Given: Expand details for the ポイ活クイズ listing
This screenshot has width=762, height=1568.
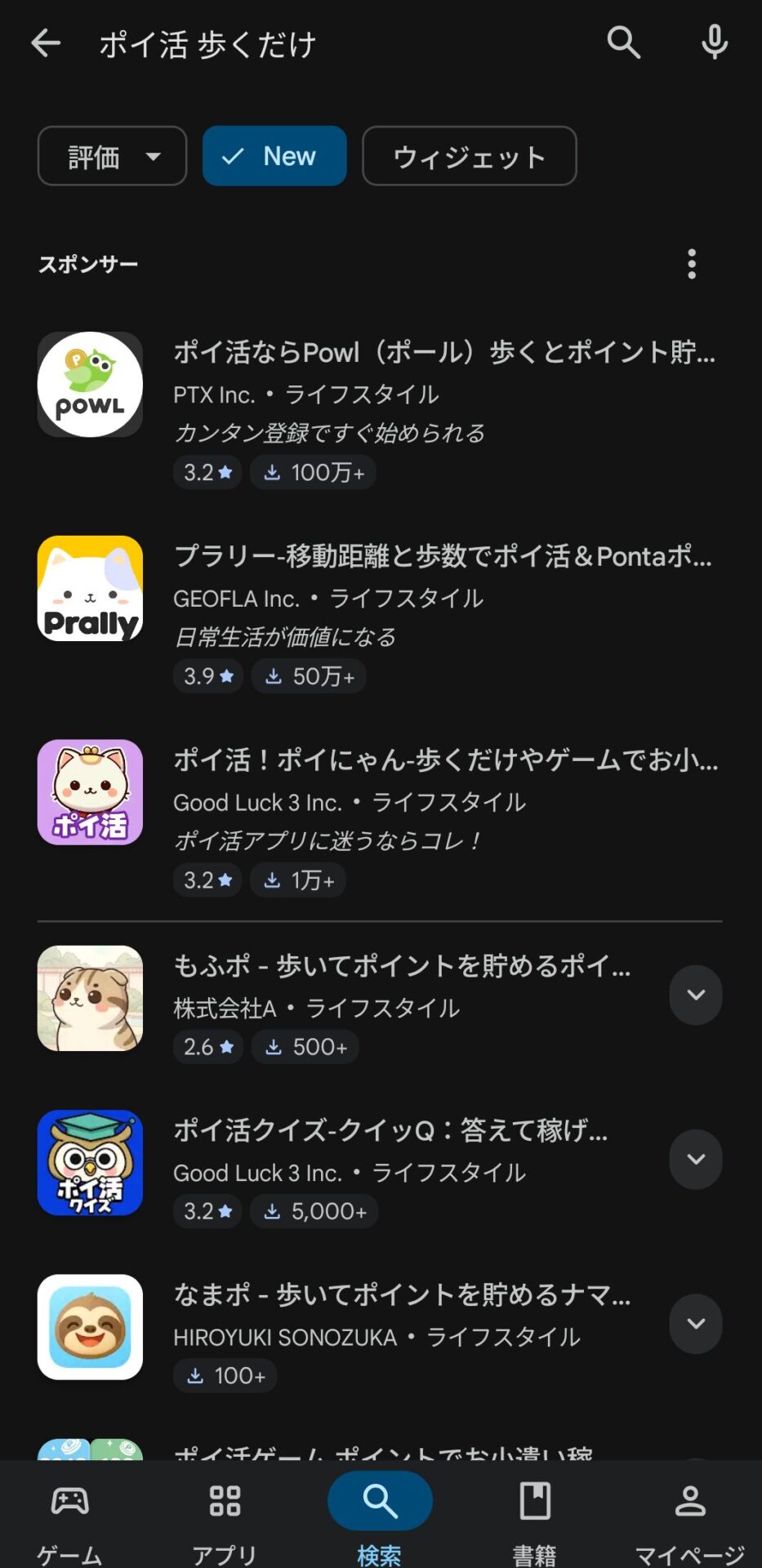Looking at the screenshot, I should (695, 1159).
